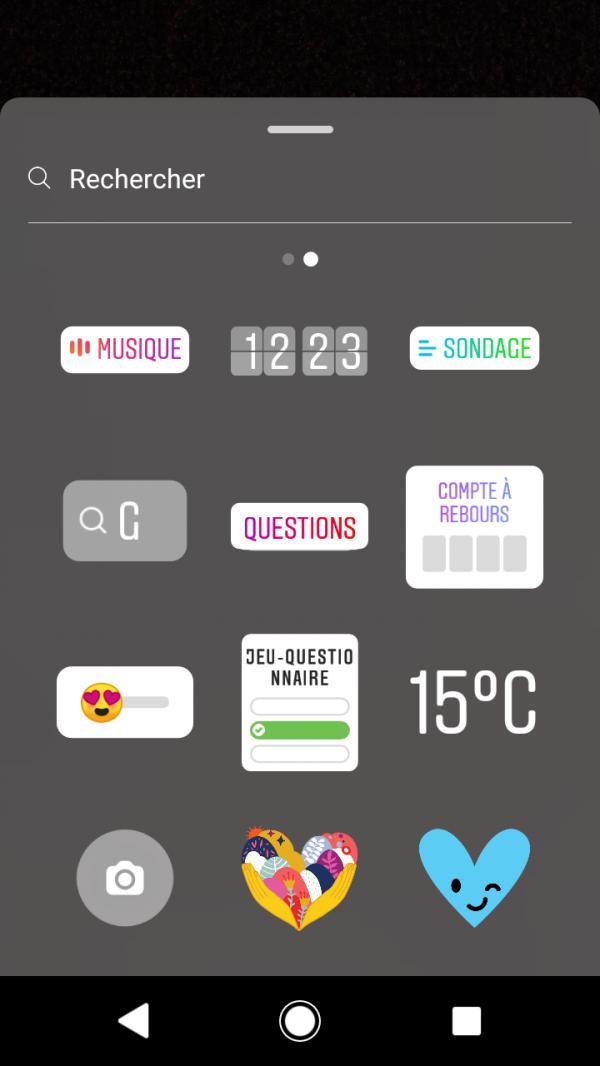Add the Questions sticker

point(299,527)
